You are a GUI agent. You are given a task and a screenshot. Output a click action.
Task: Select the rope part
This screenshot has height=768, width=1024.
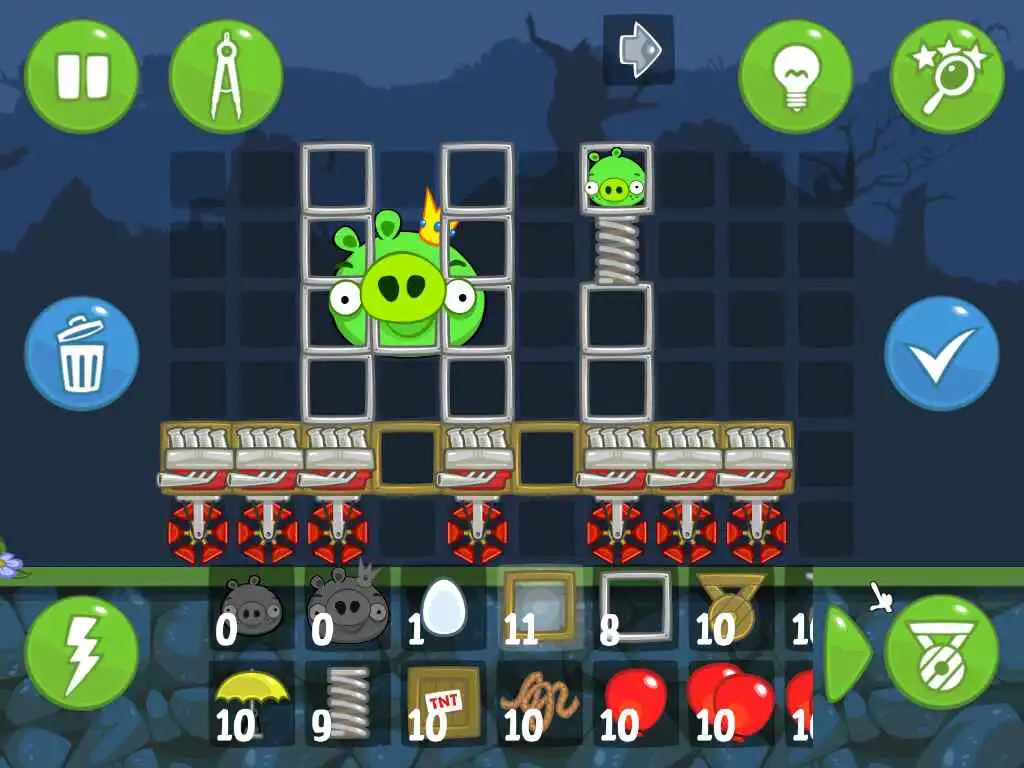coord(539,702)
